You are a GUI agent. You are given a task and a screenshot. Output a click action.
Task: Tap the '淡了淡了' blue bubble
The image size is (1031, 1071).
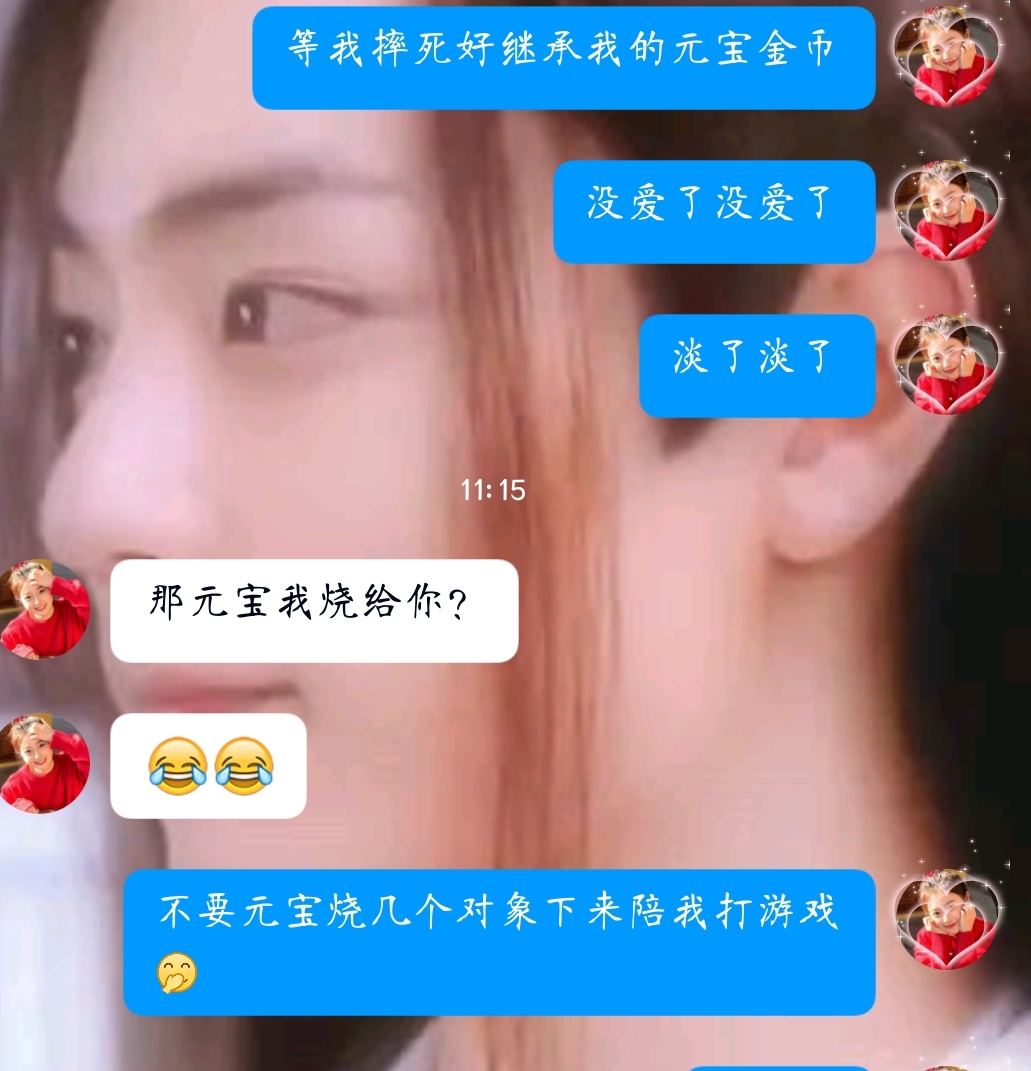pyautogui.click(x=757, y=364)
